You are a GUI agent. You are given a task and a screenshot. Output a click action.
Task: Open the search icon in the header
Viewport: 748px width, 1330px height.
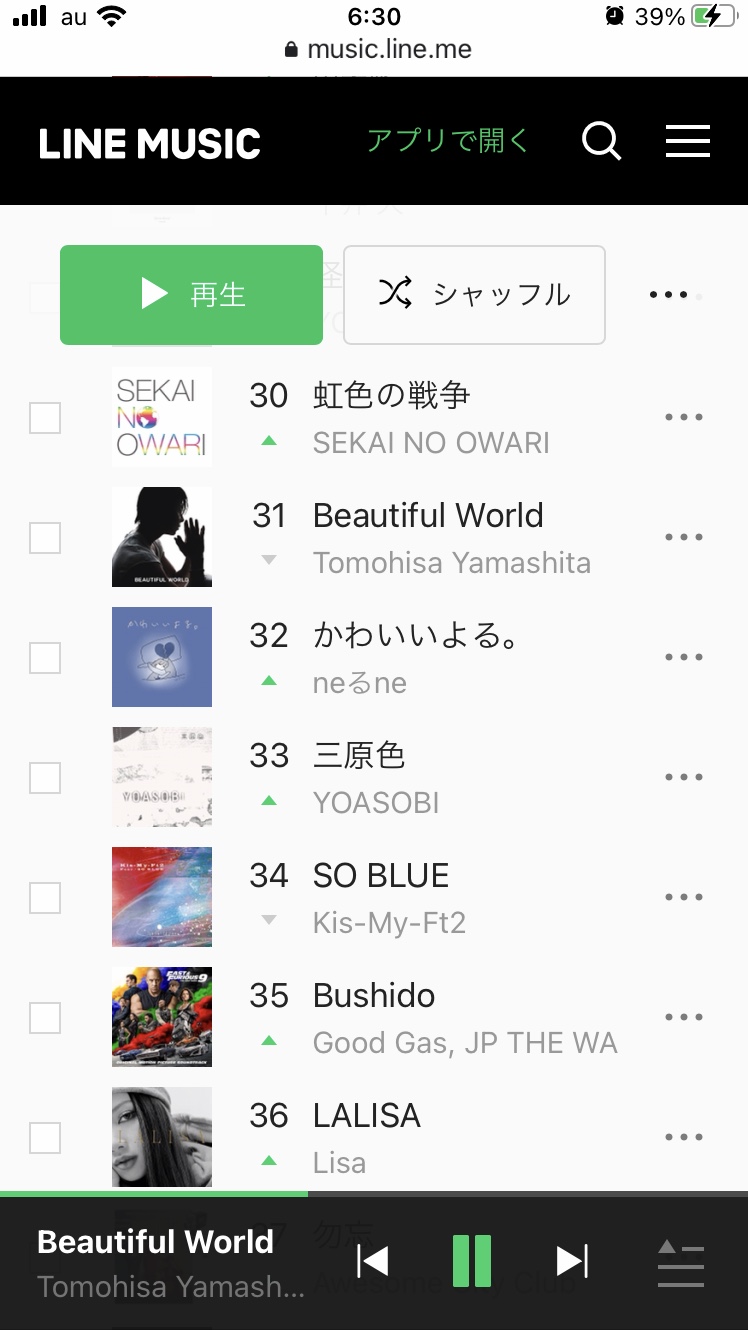coord(602,142)
